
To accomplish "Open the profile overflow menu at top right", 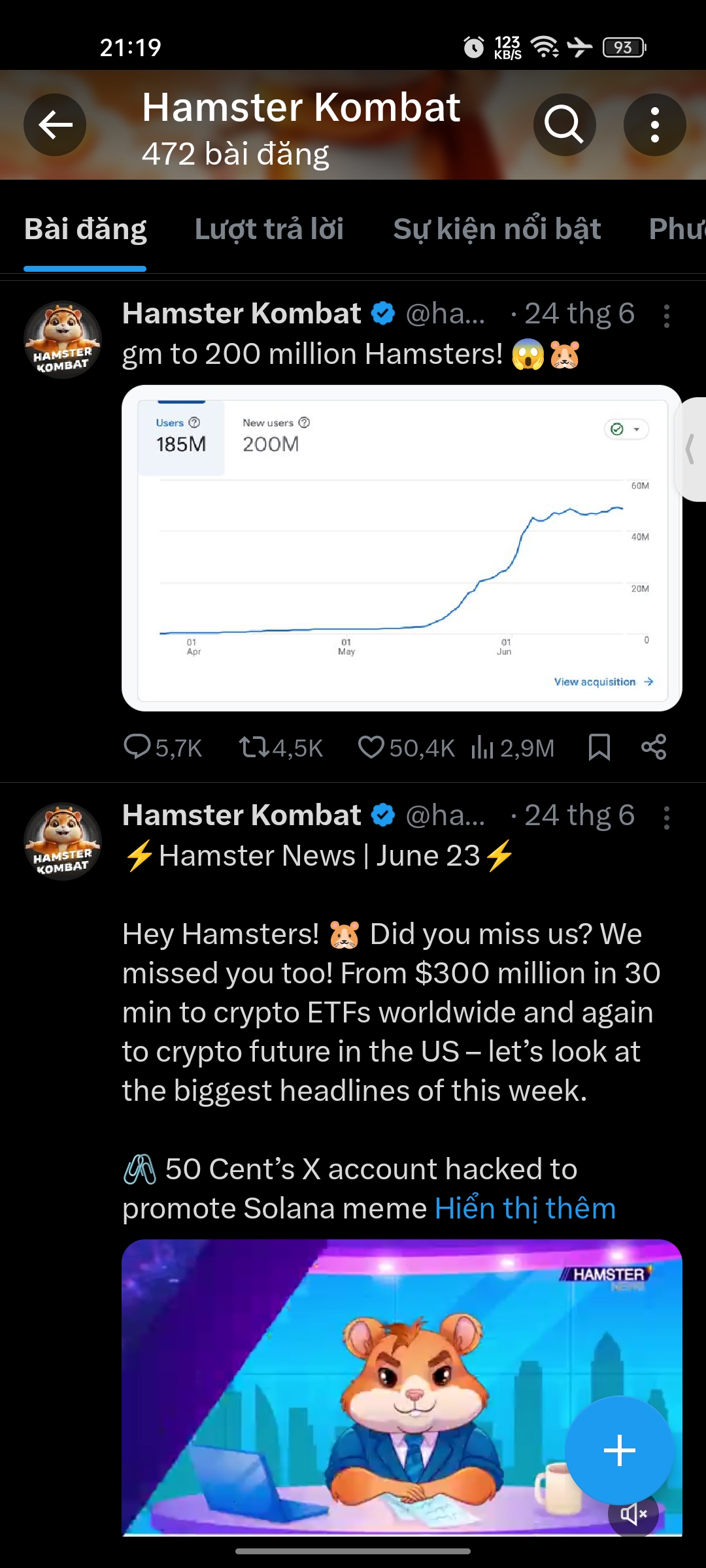I will pos(654,125).
